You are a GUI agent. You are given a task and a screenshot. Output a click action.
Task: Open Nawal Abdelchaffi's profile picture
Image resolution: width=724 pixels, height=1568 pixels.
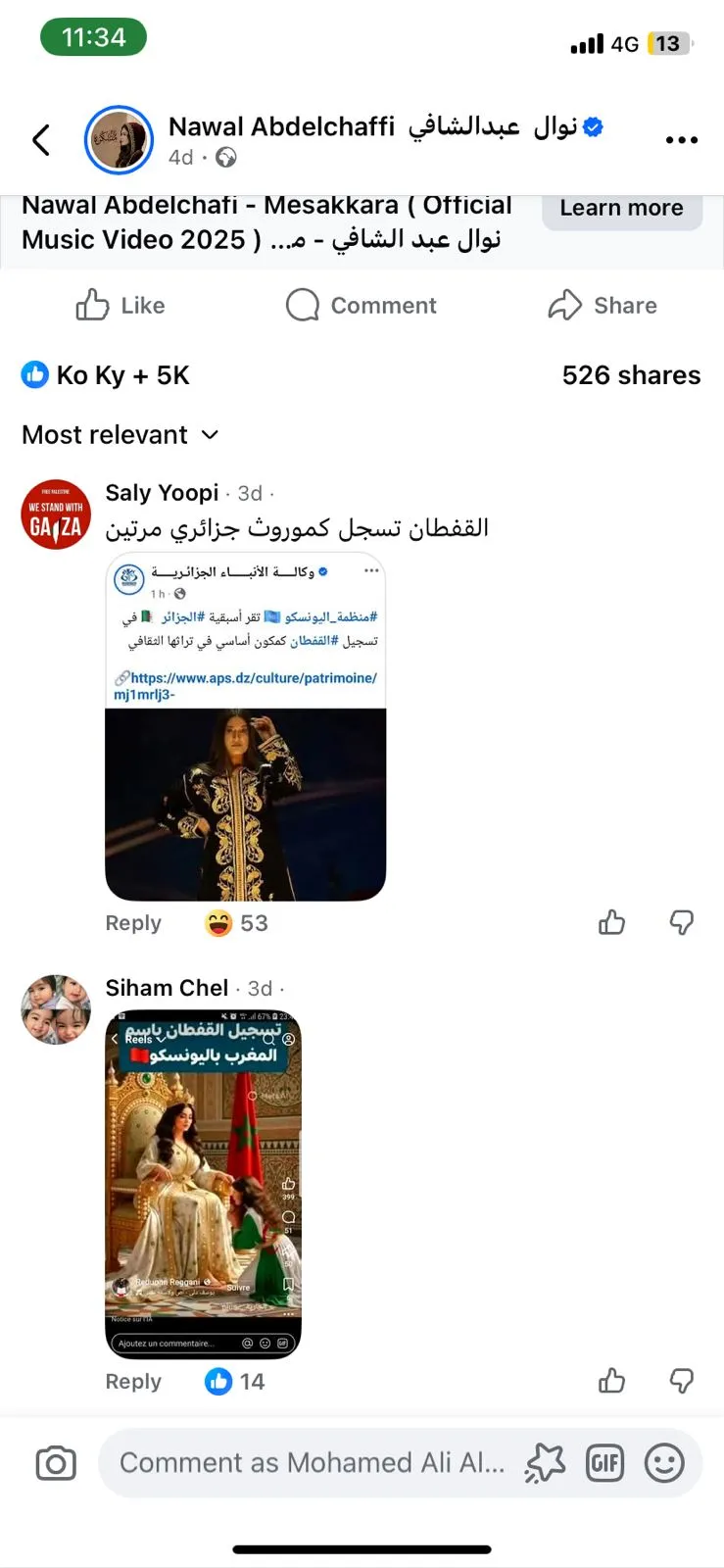tap(119, 140)
